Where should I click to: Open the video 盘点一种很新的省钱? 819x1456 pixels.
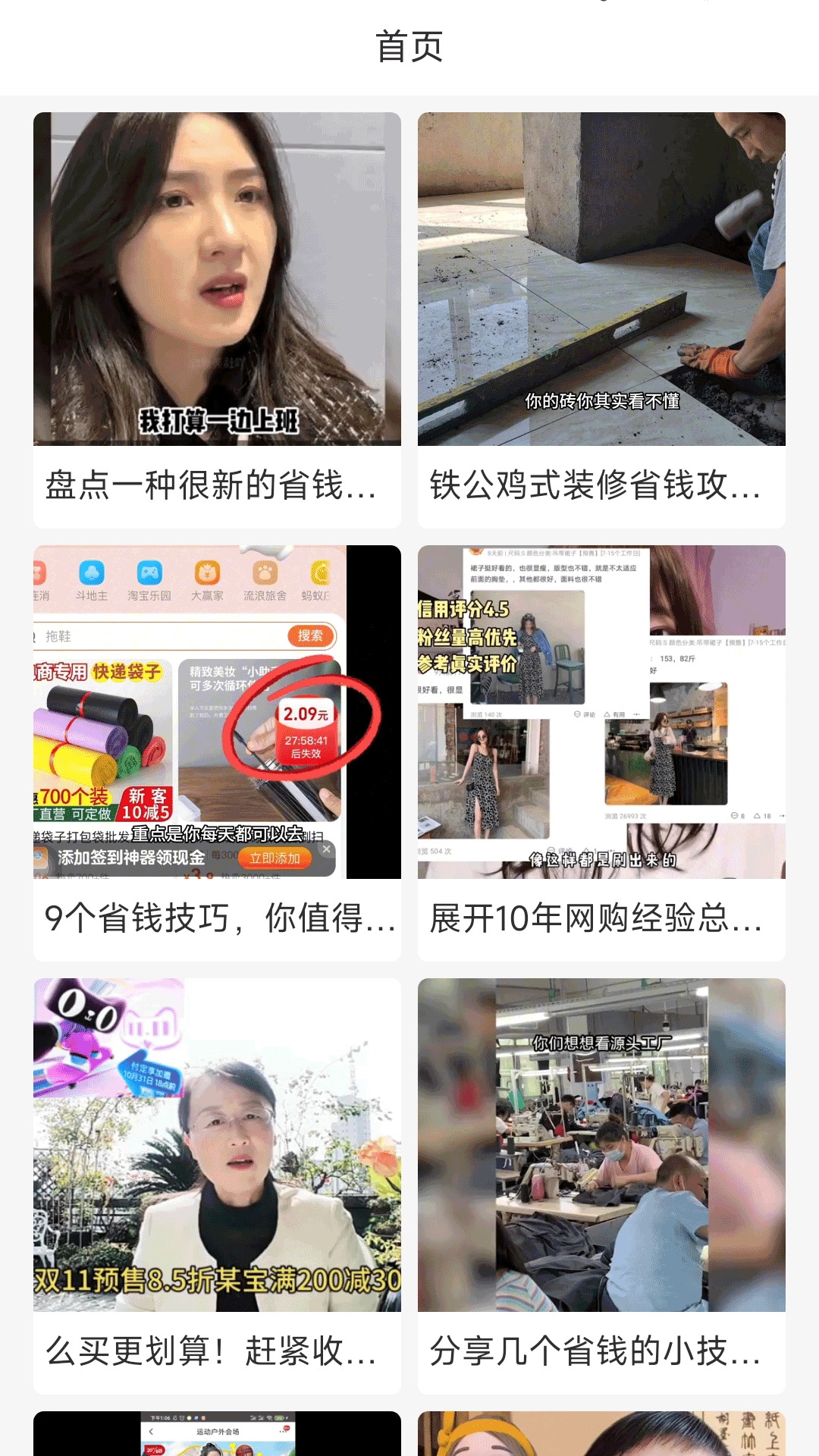click(217, 318)
